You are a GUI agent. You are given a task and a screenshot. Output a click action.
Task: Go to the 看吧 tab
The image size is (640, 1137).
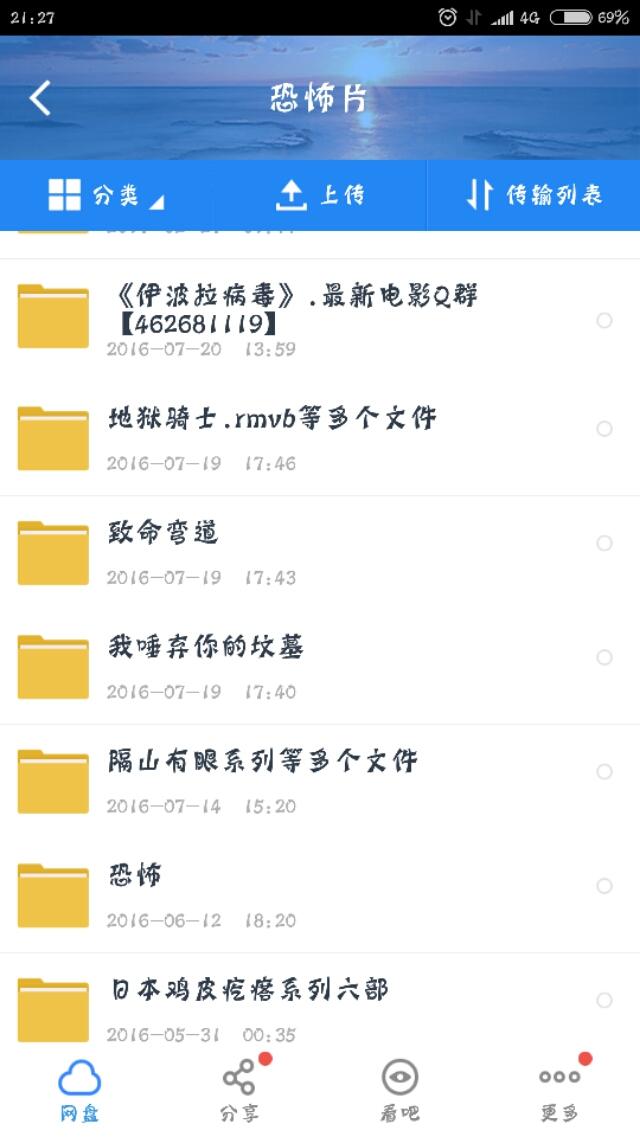click(399, 1091)
